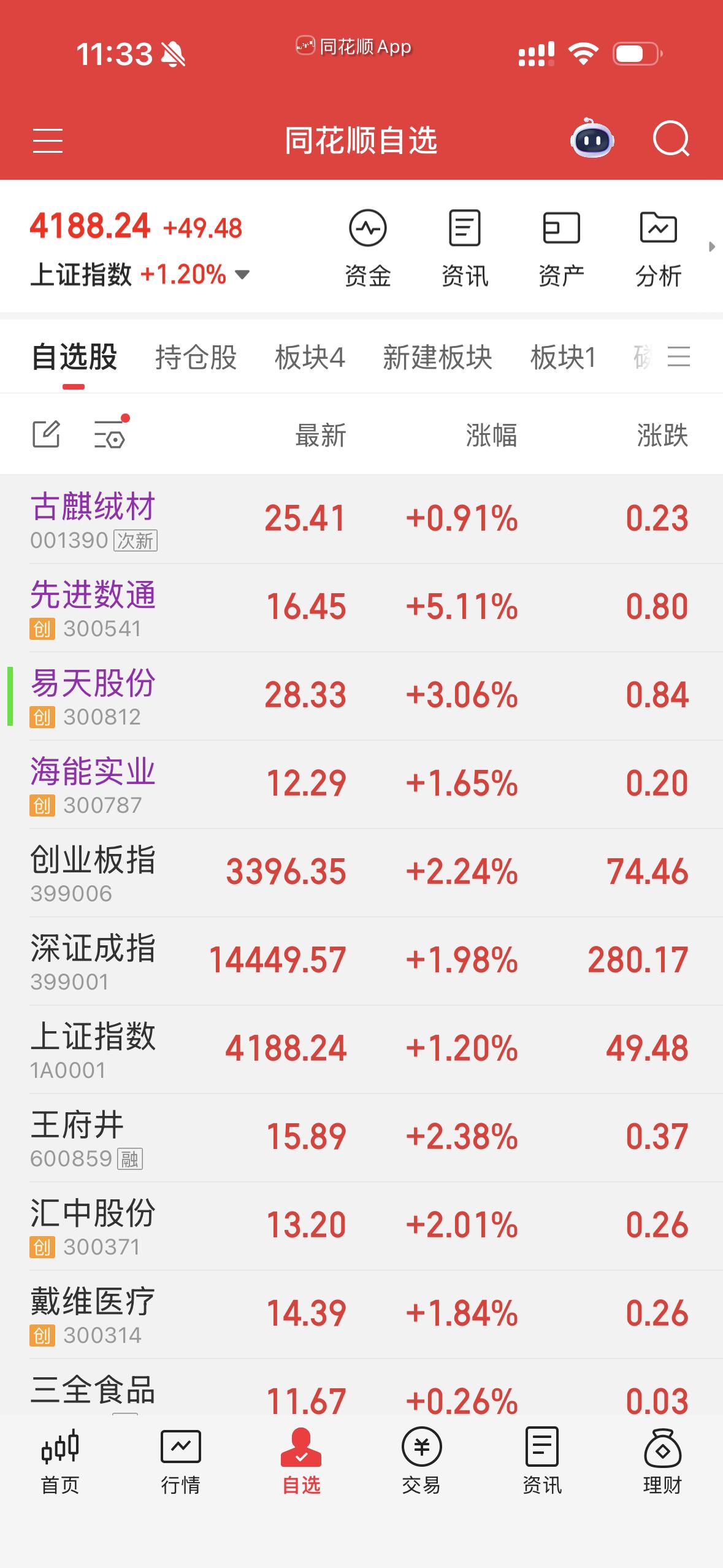Switch to the 持仓股 tab

tap(196, 358)
